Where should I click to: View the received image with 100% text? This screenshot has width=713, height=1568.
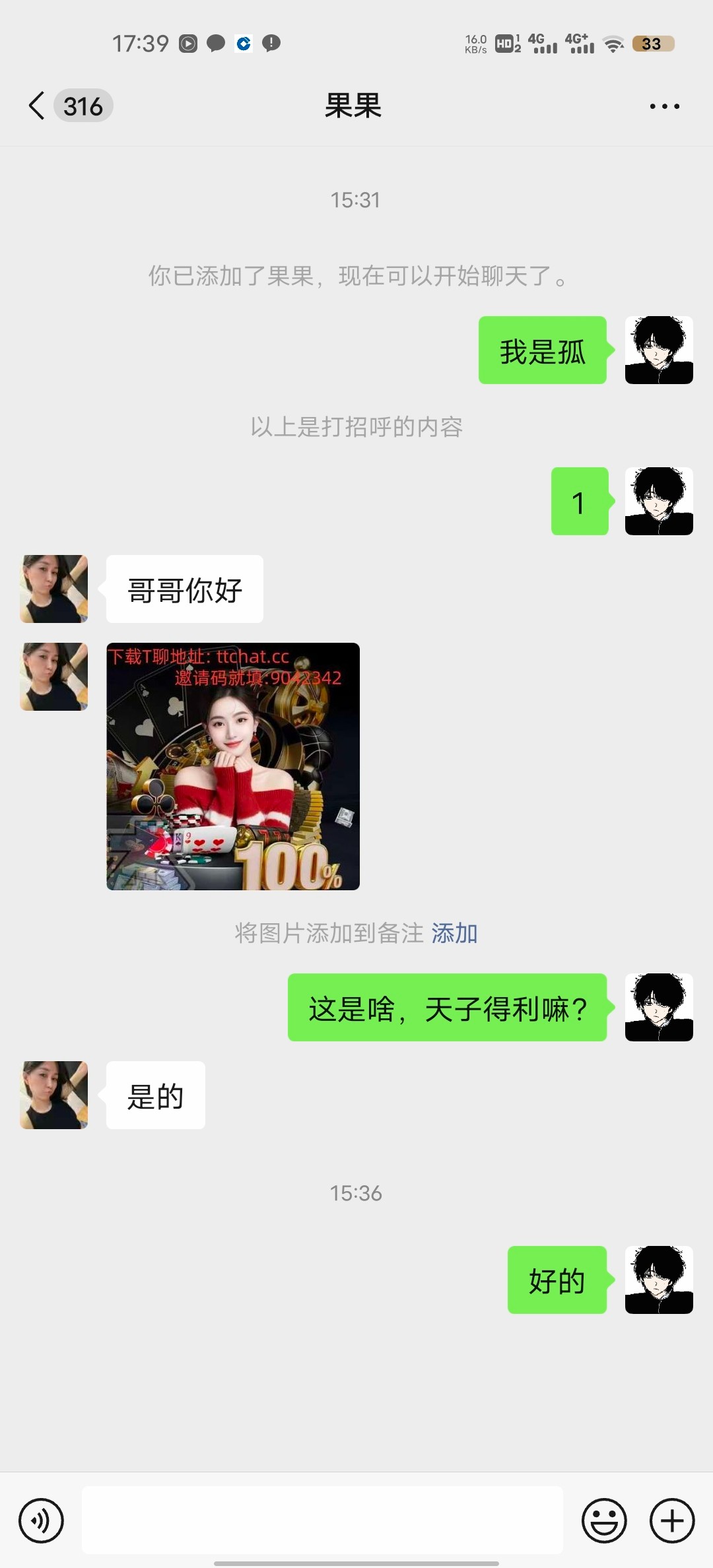click(x=233, y=766)
